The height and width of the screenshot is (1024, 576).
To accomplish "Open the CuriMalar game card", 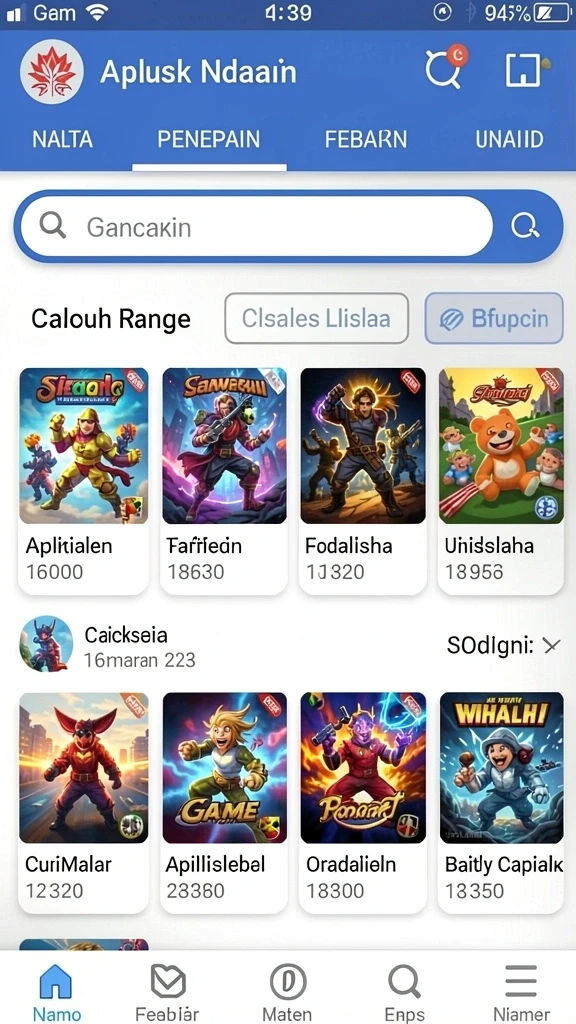I will [x=84, y=803].
